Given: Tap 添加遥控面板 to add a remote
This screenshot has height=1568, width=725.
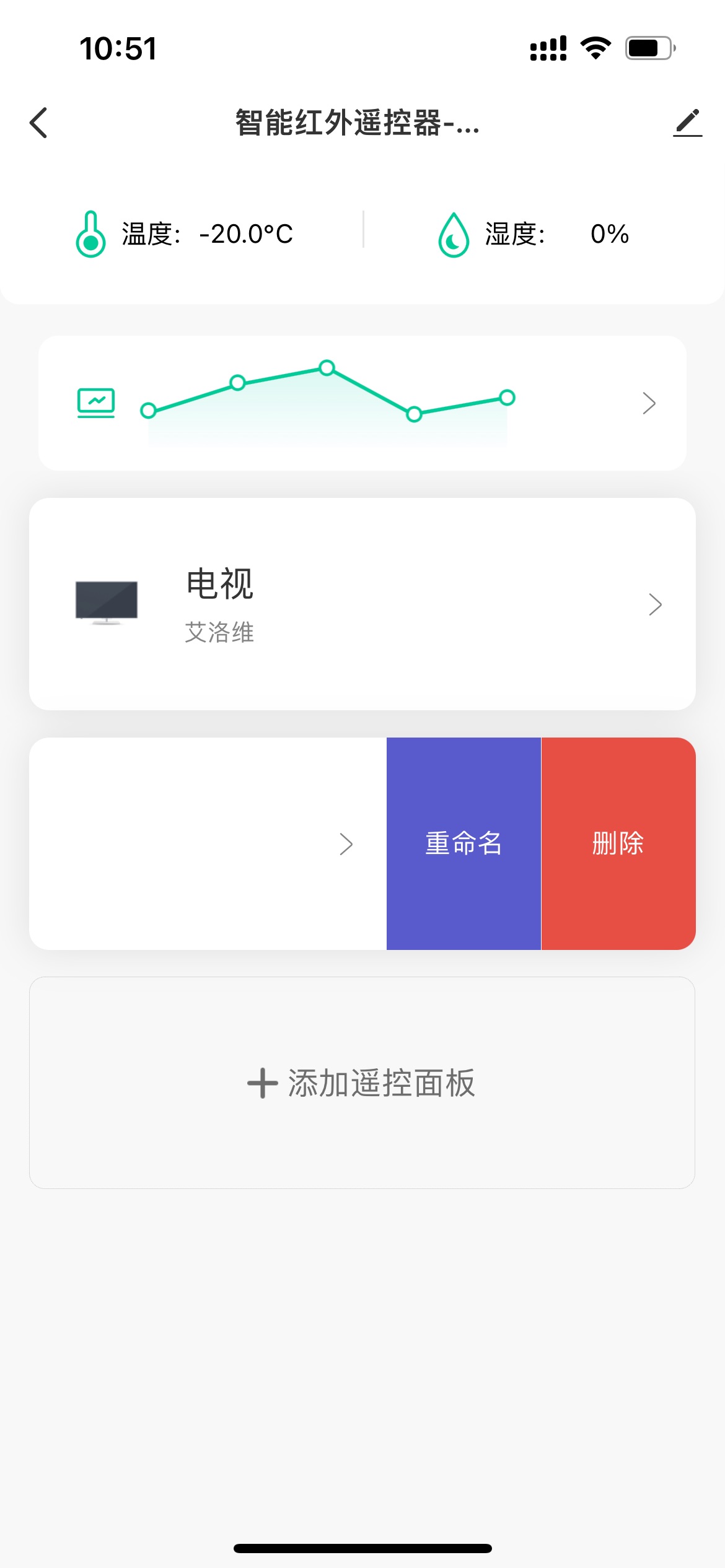Looking at the screenshot, I should click(362, 1082).
